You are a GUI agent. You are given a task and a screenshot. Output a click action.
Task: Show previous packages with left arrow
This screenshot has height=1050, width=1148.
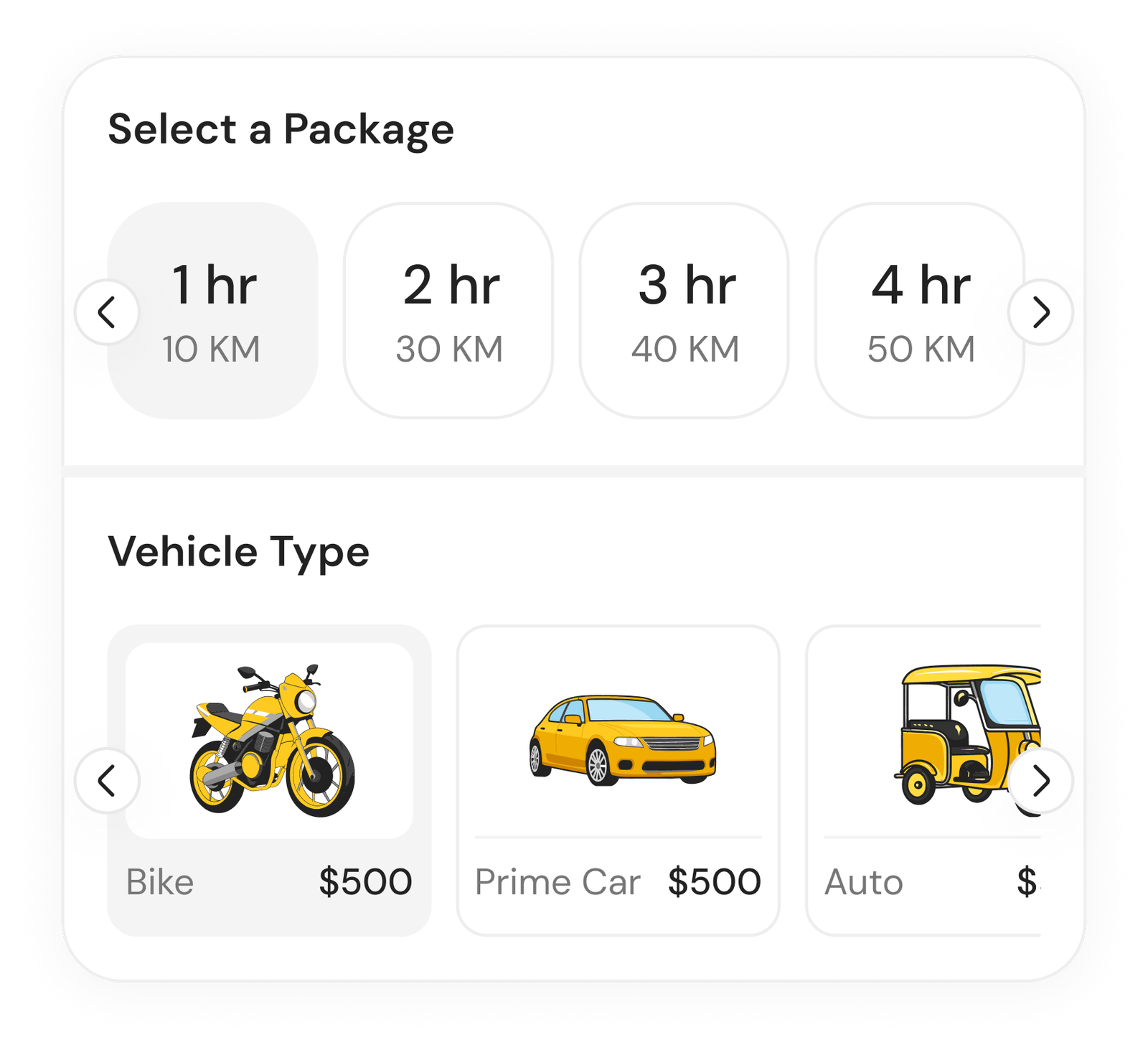[107, 312]
